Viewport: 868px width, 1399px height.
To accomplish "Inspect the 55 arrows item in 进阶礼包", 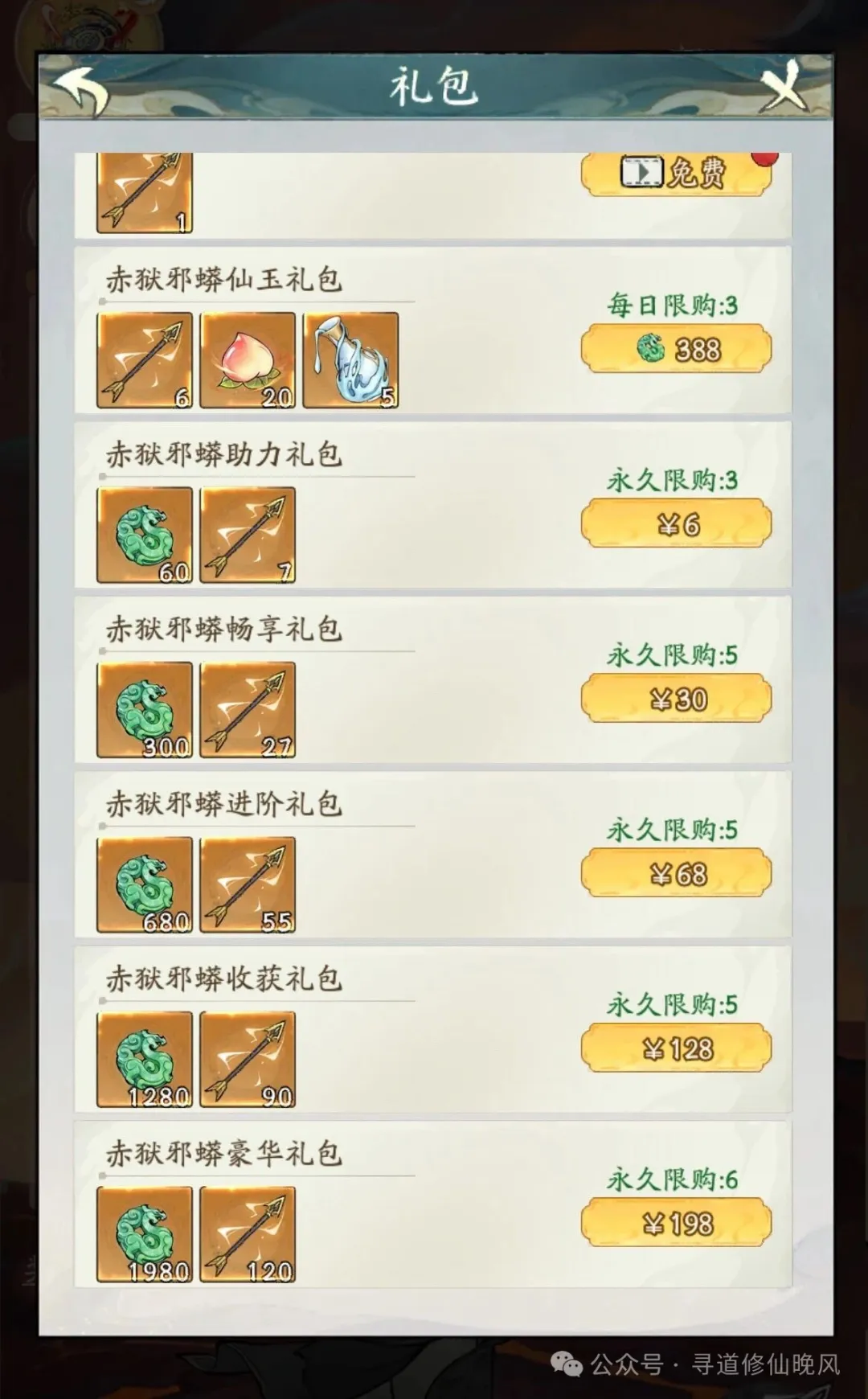I will [x=248, y=884].
